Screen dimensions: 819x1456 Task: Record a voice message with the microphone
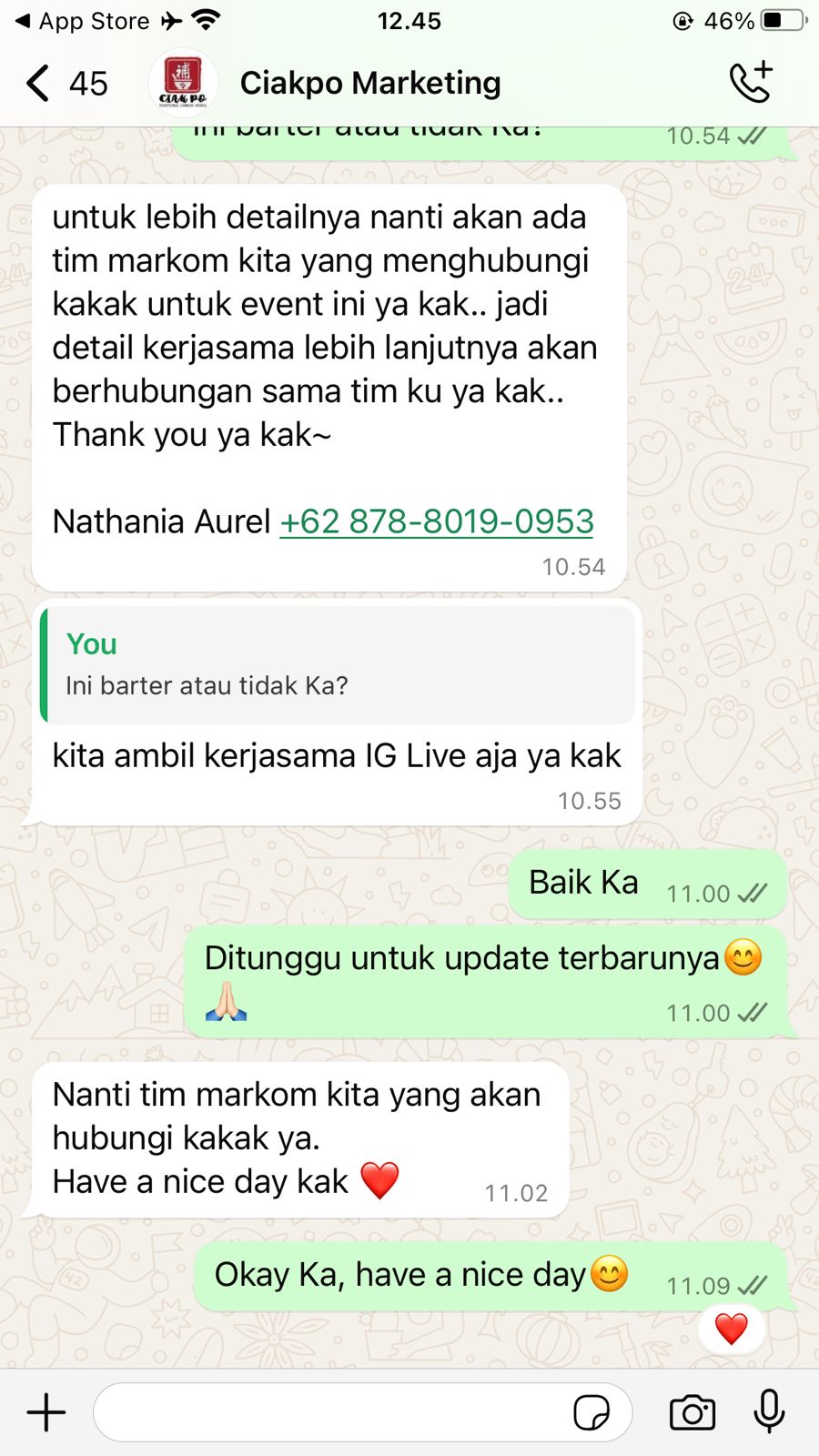(769, 1412)
